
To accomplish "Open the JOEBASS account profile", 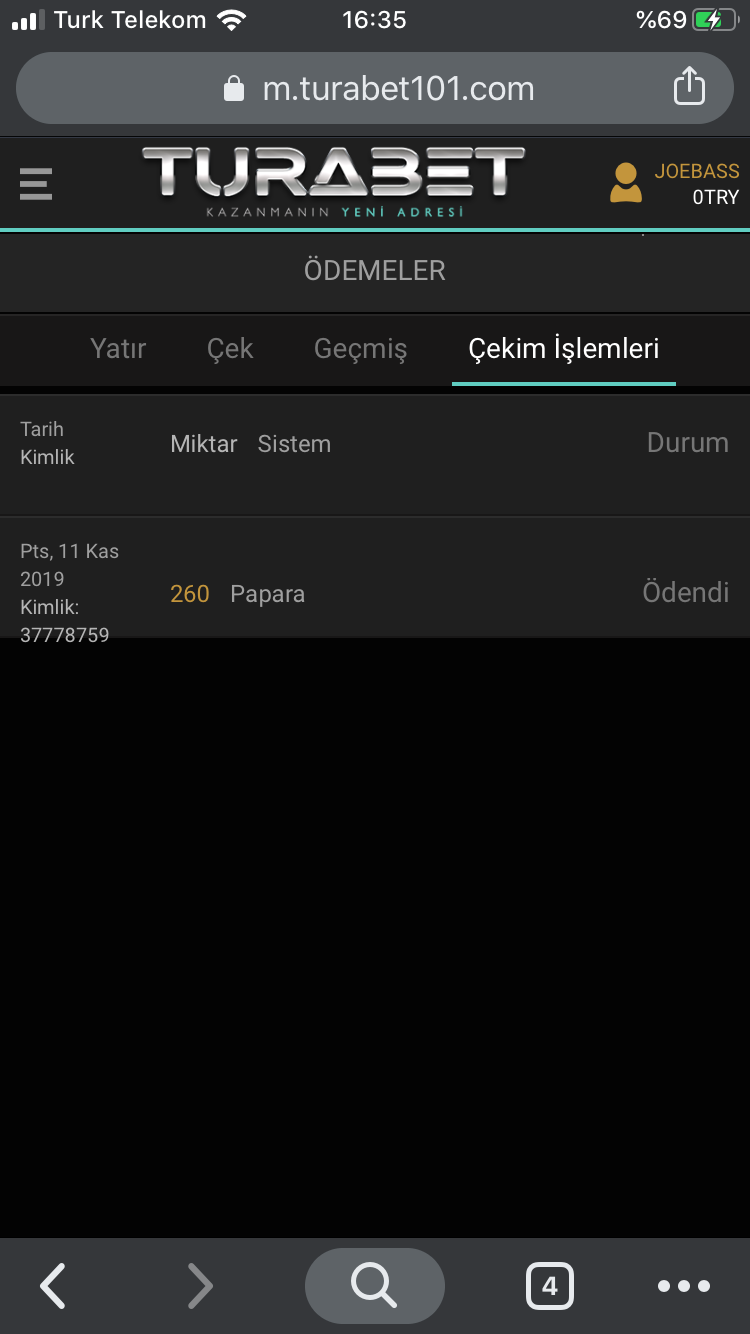I will pos(674,184).
